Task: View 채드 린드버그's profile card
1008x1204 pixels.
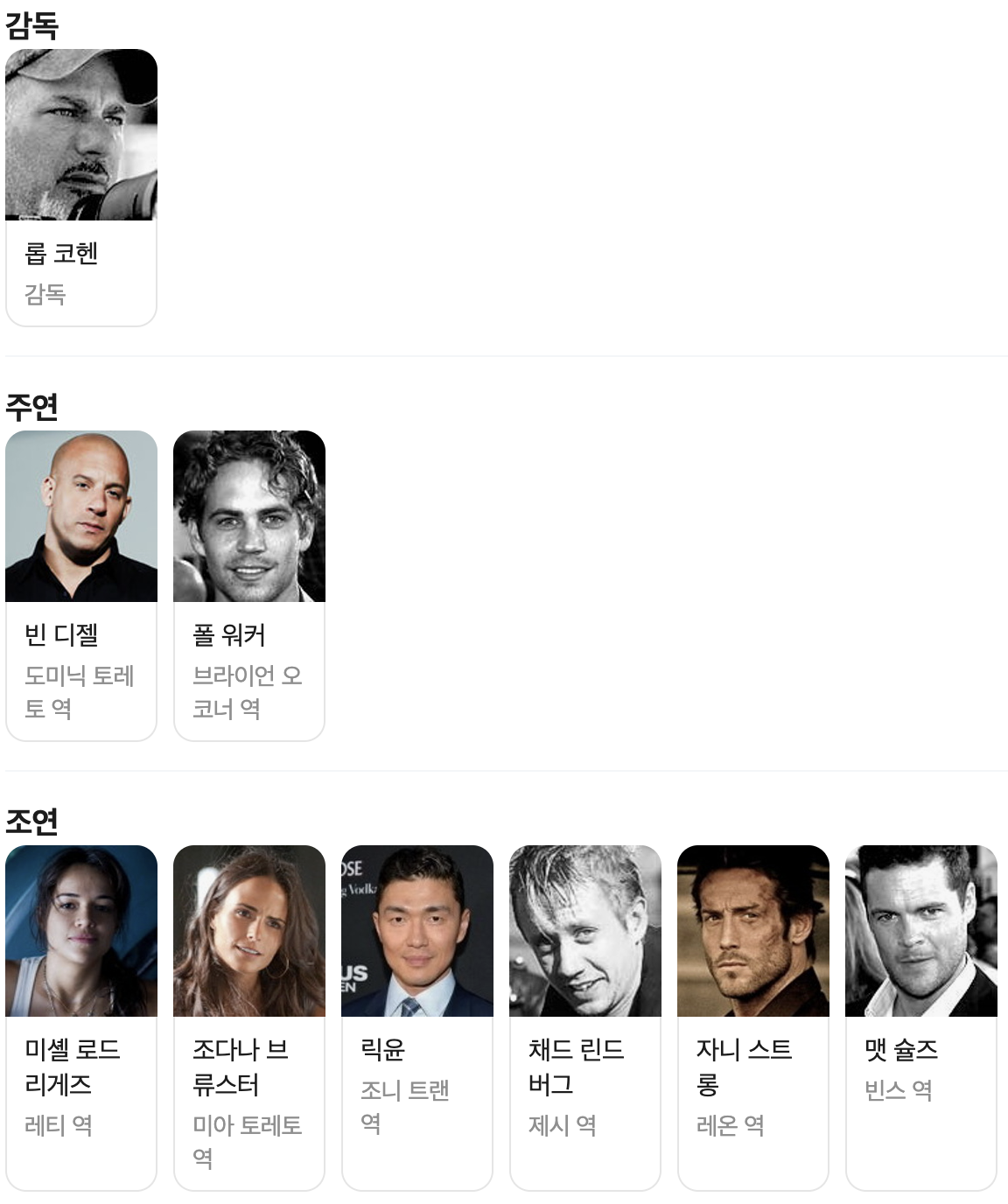Action: pyautogui.click(x=584, y=1017)
